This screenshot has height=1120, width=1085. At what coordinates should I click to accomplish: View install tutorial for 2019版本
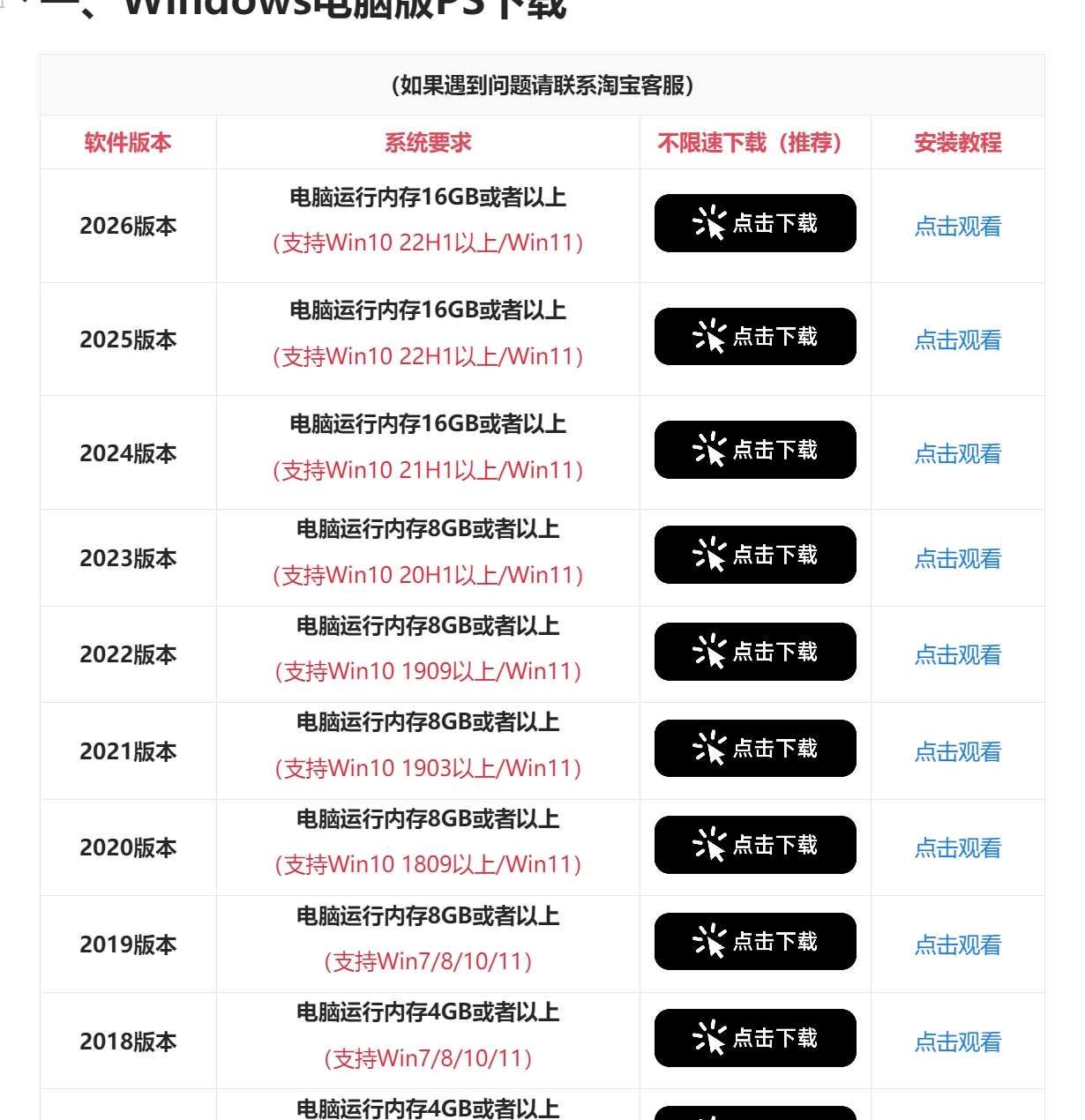coord(957,945)
